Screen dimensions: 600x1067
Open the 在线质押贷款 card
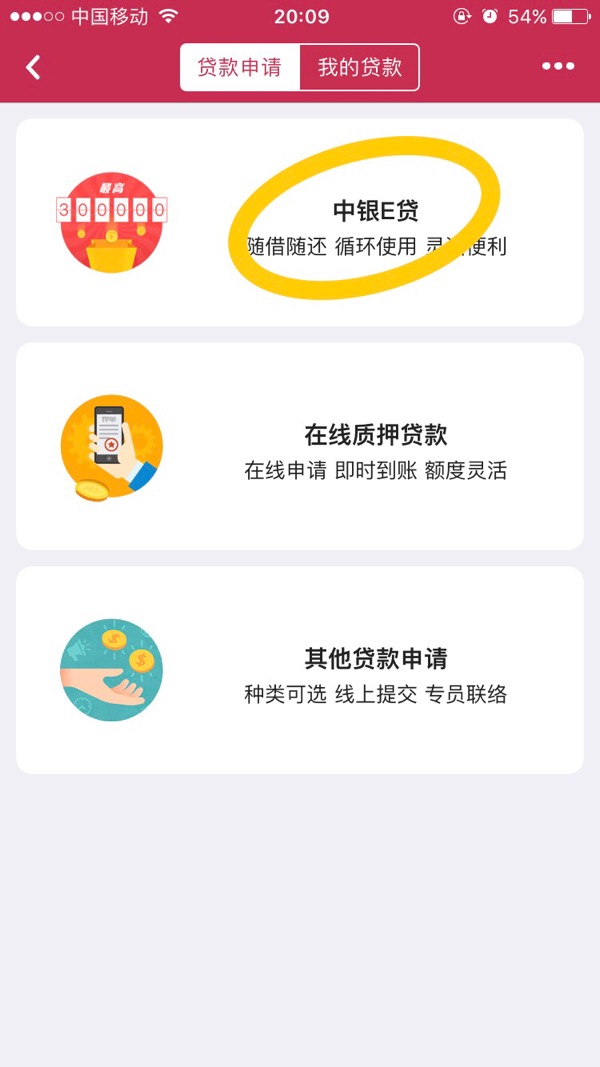(x=300, y=446)
